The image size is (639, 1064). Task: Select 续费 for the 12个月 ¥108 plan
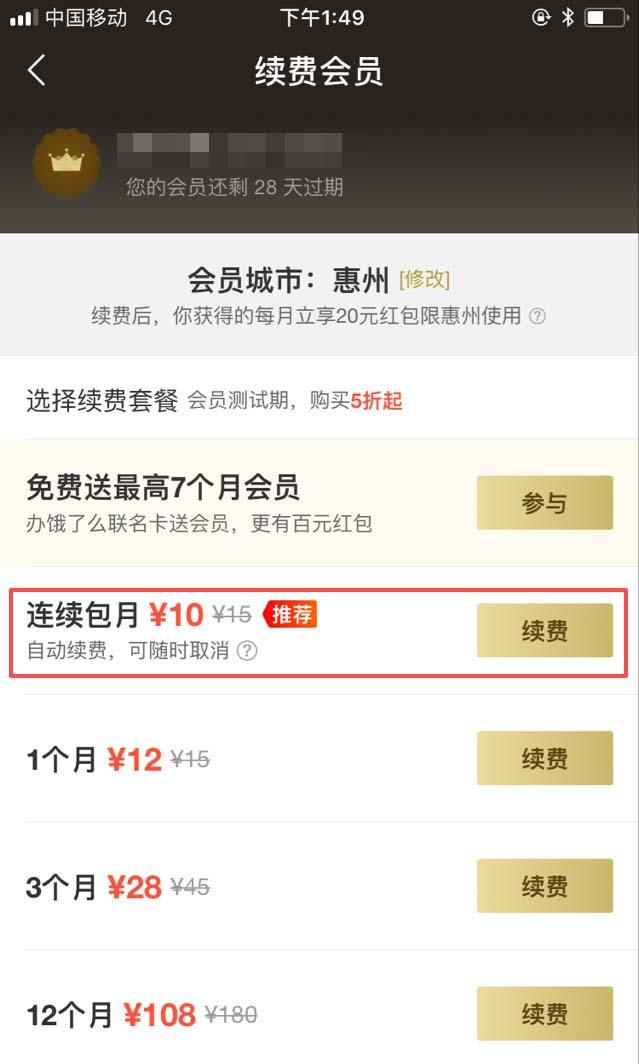click(544, 1014)
